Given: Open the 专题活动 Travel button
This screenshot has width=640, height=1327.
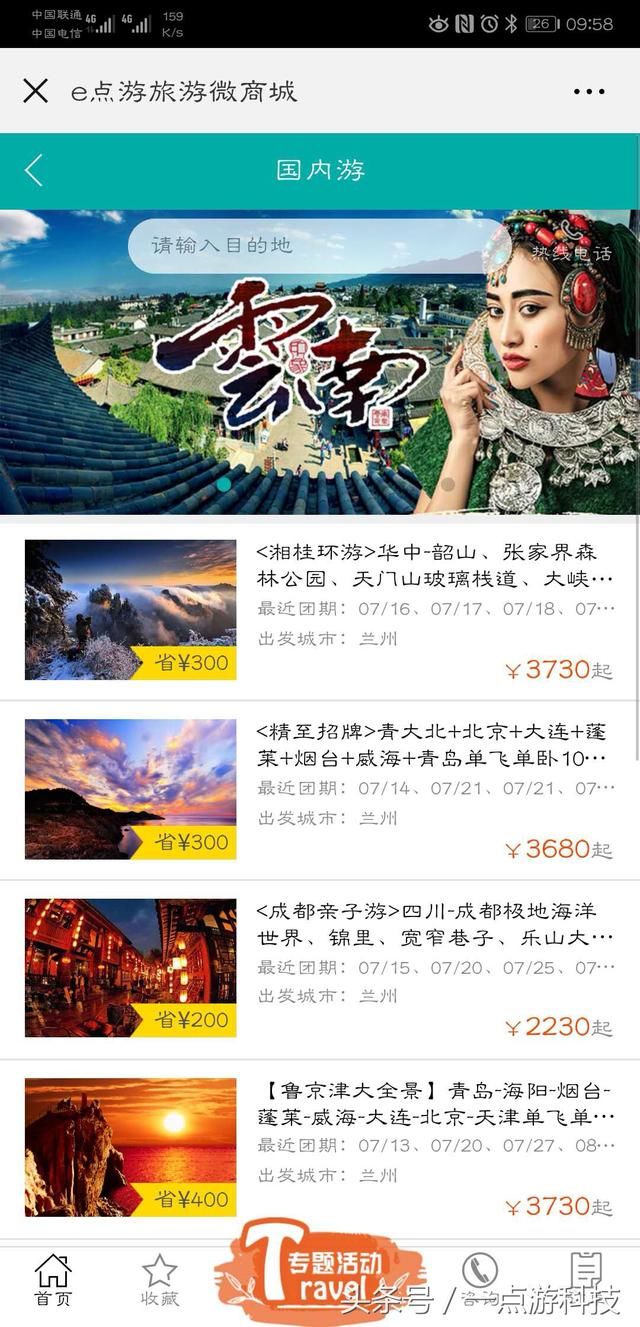Looking at the screenshot, I should pyautogui.click(x=320, y=1272).
